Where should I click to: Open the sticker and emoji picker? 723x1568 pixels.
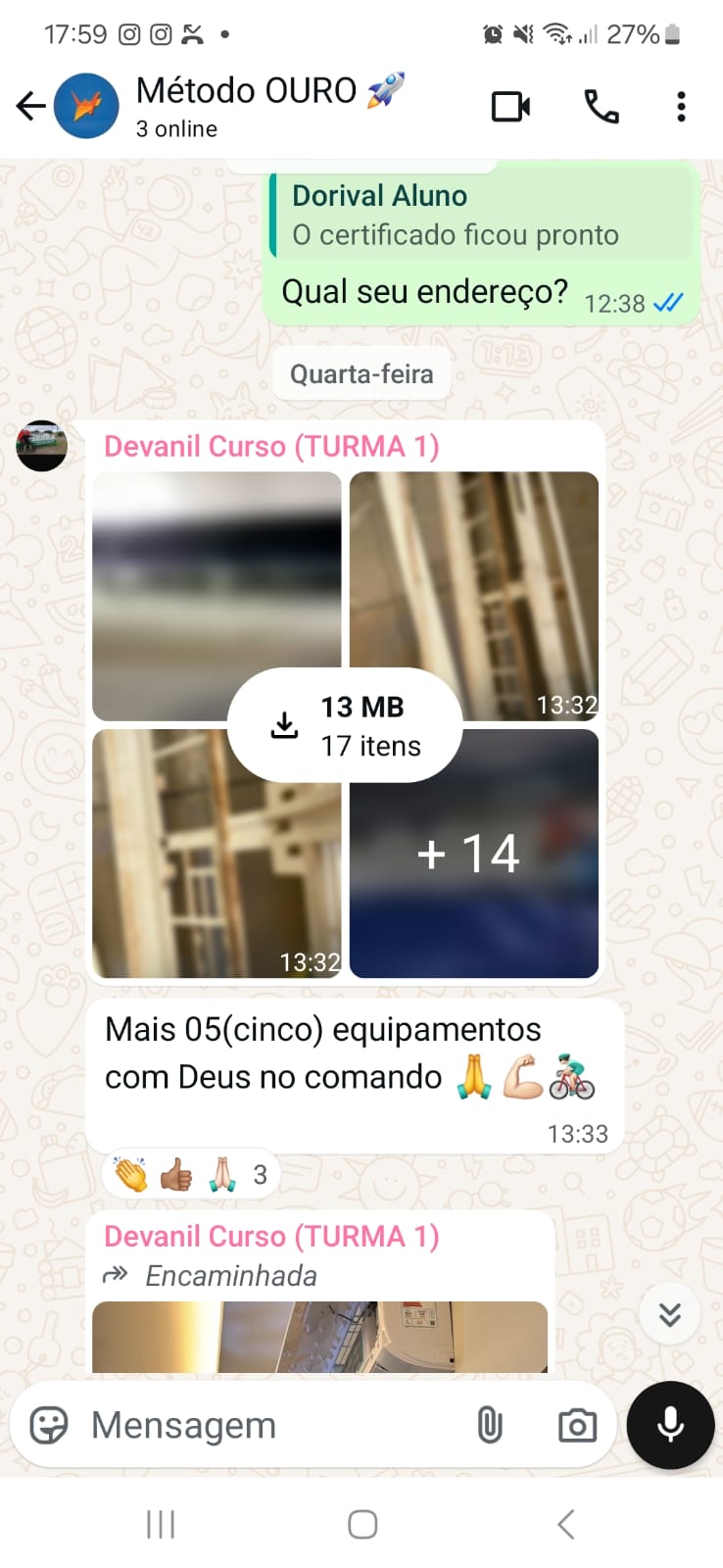pos(46,1426)
